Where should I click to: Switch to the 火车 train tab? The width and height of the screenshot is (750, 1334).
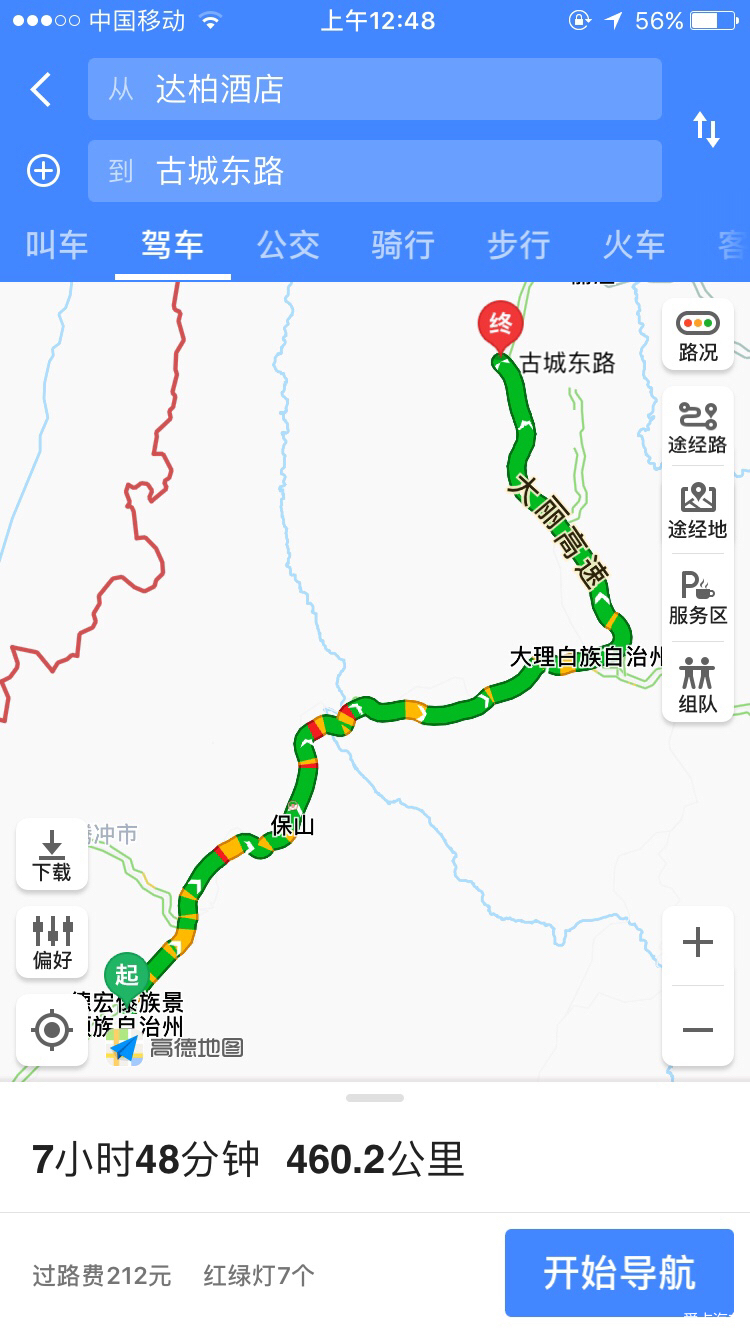[x=633, y=245]
